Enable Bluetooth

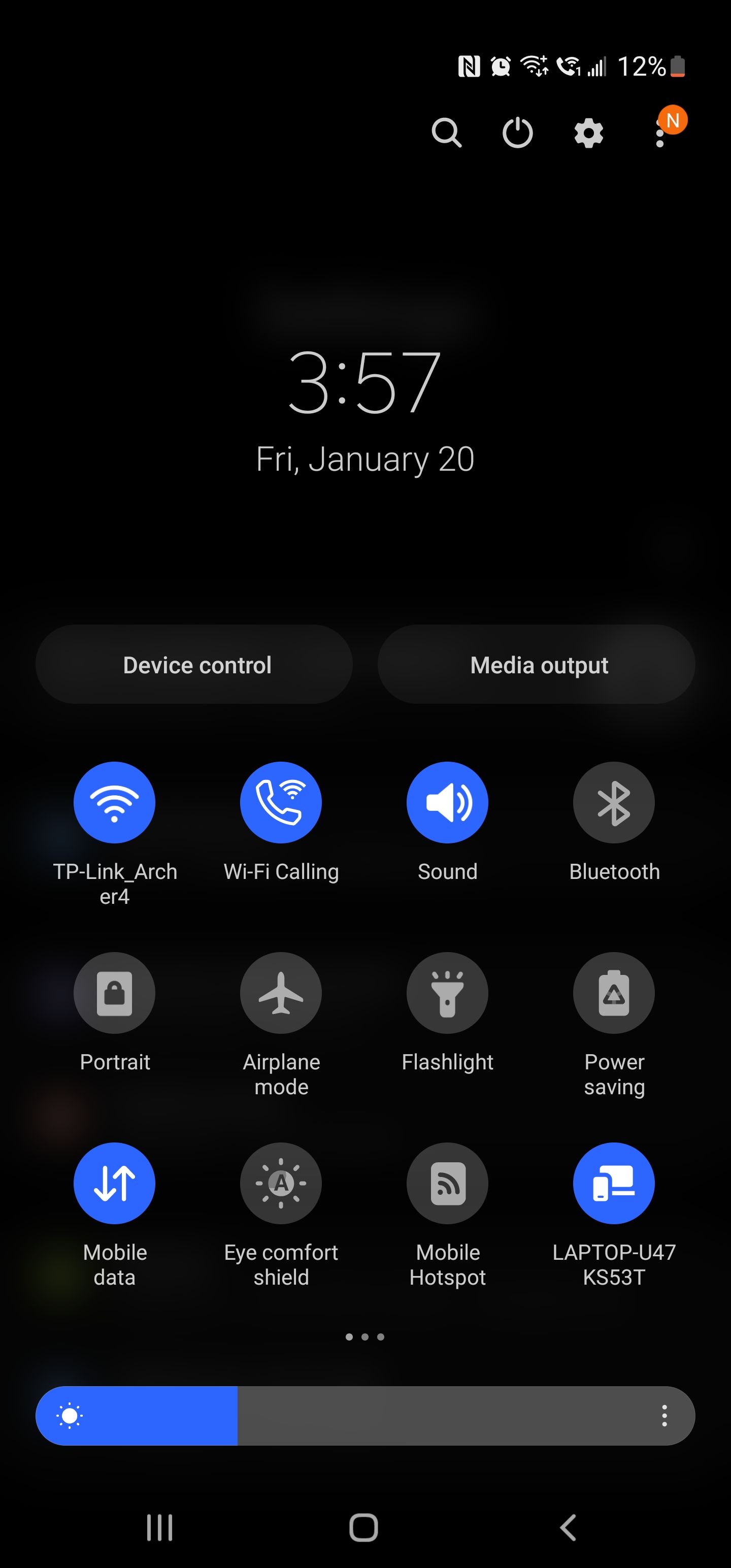pyautogui.click(x=614, y=802)
